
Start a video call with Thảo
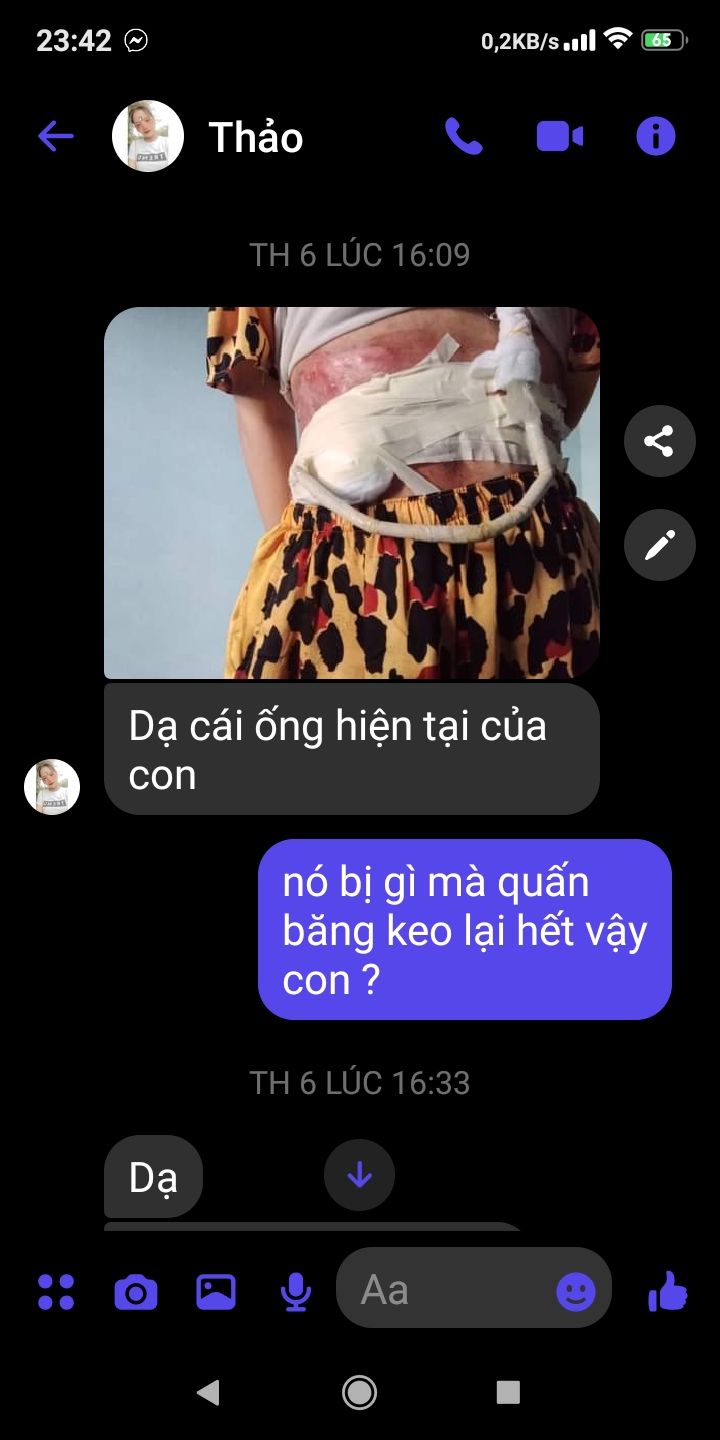coord(560,136)
